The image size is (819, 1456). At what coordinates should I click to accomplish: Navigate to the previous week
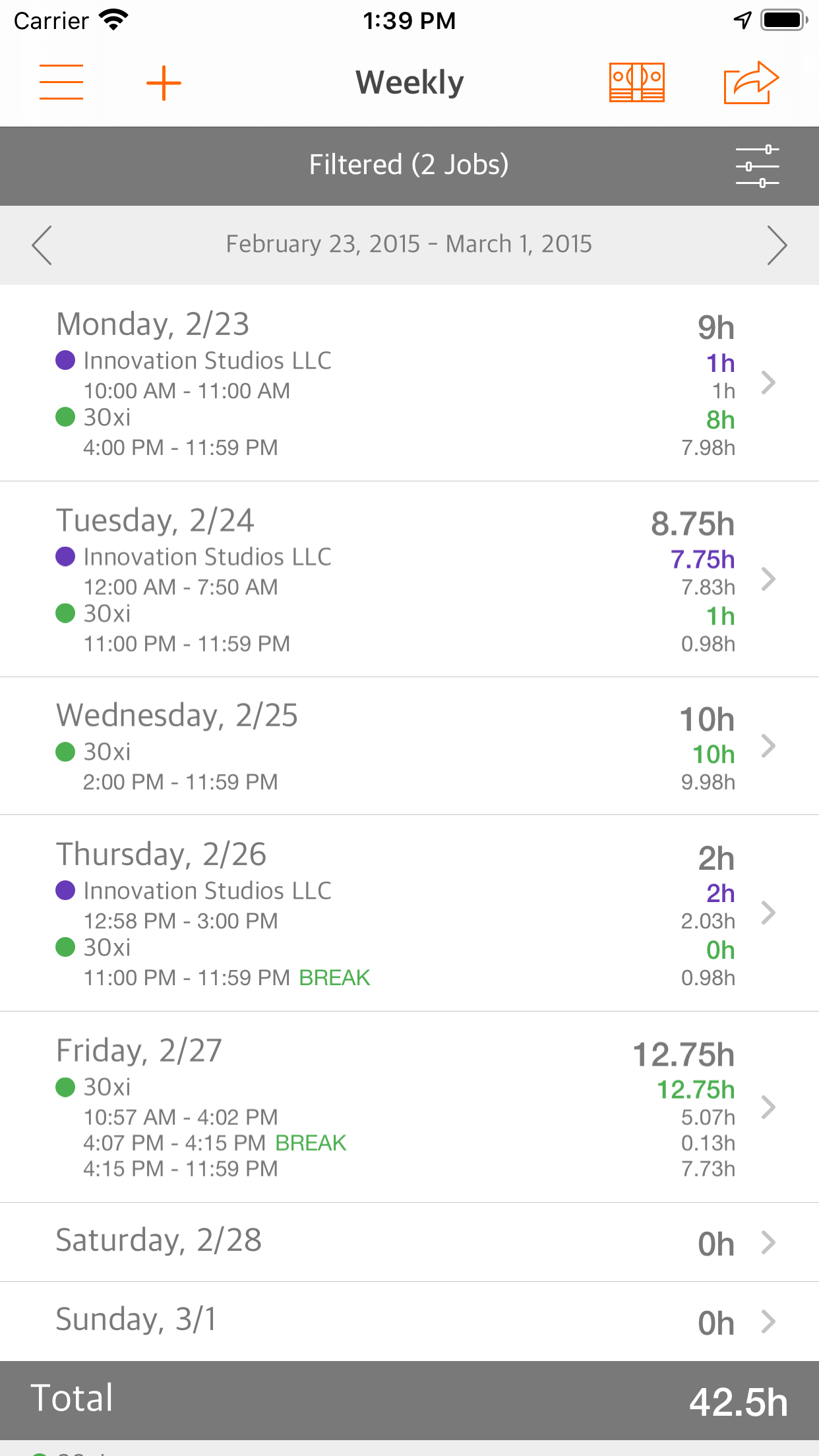(x=41, y=245)
